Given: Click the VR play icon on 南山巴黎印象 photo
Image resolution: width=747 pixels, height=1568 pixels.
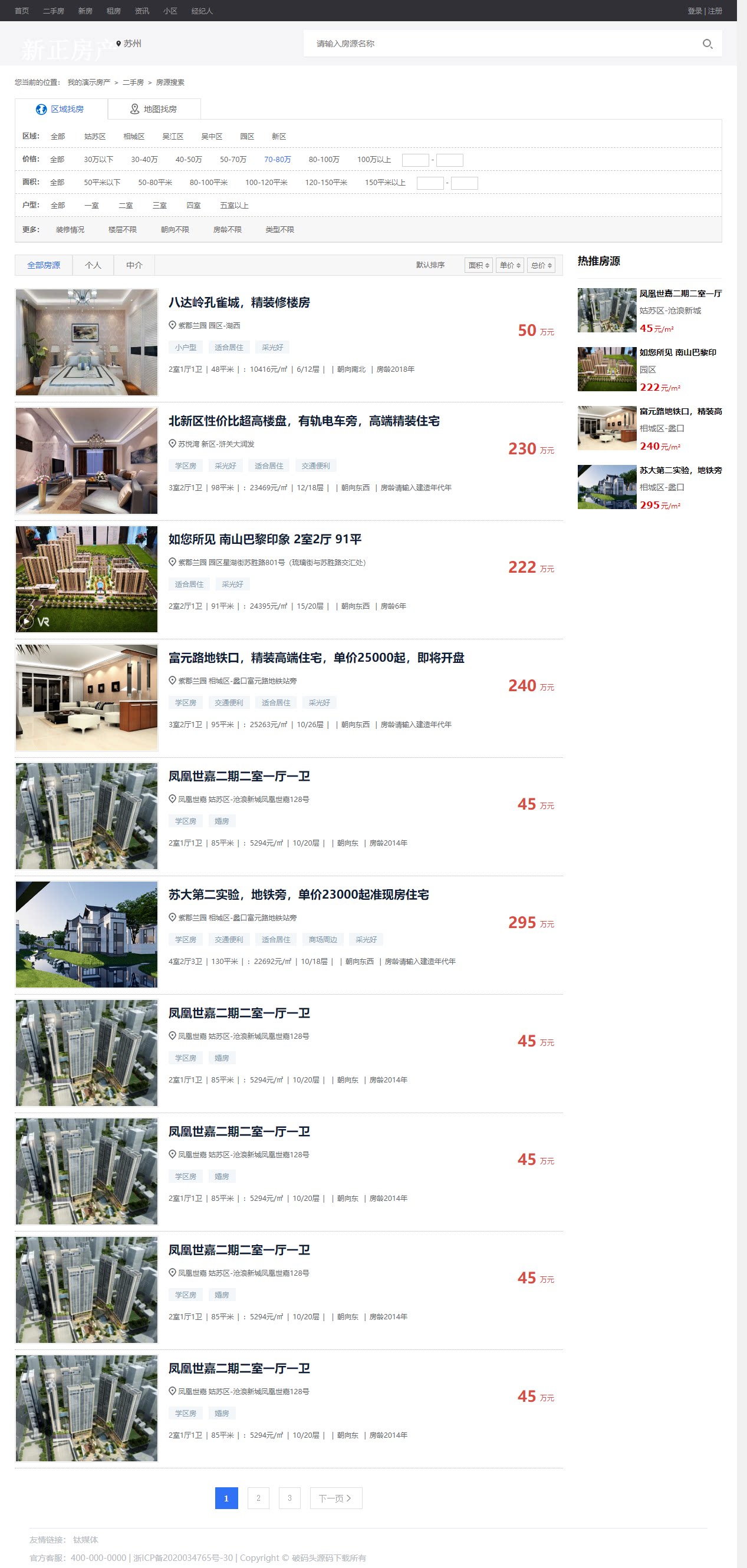Looking at the screenshot, I should coord(27,622).
